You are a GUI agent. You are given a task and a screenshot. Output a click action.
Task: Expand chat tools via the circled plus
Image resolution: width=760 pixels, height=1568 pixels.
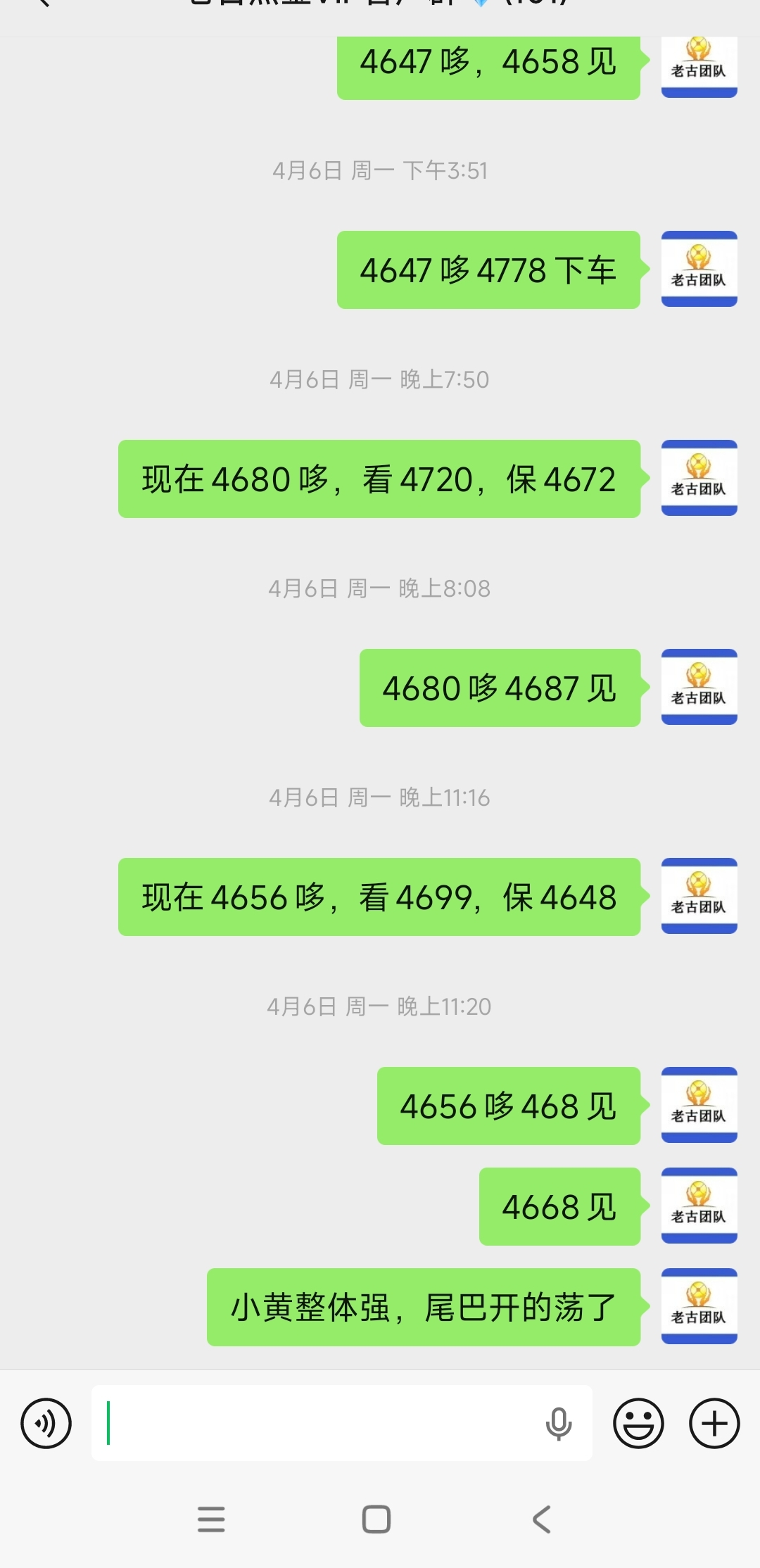tap(714, 1423)
